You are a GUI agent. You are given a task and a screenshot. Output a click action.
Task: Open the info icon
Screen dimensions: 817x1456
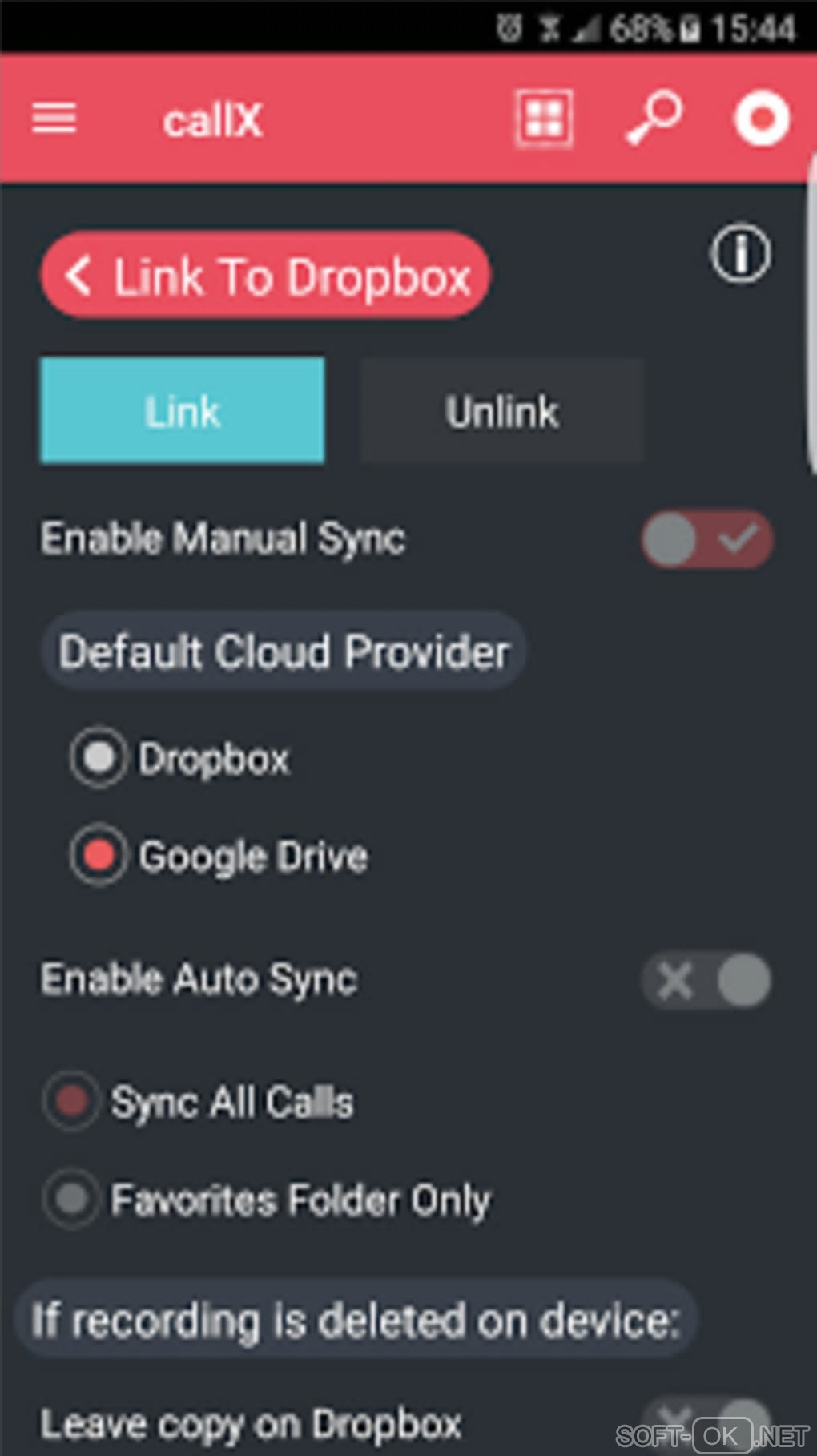click(740, 253)
